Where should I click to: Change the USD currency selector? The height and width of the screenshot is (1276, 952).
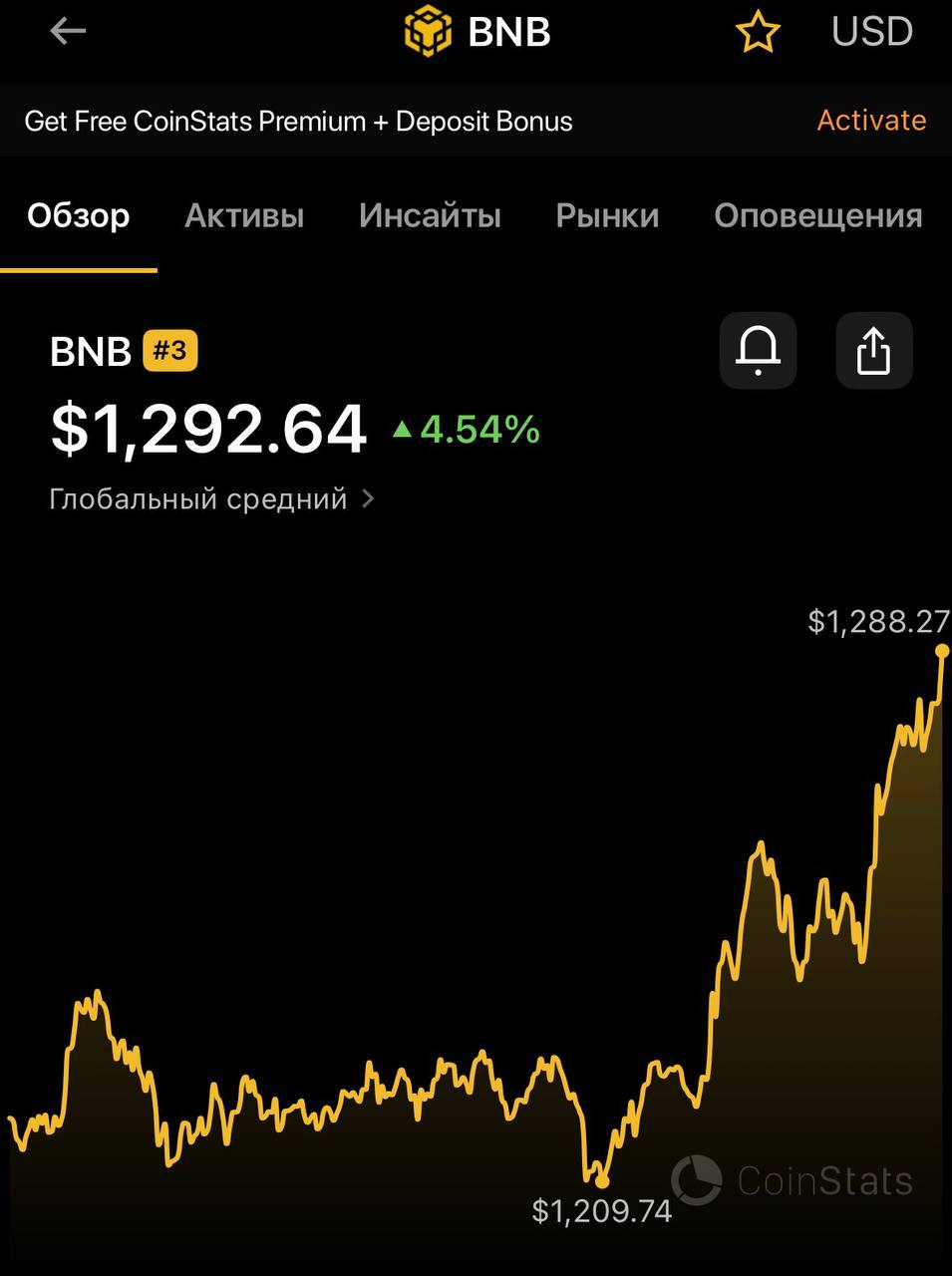[x=872, y=32]
